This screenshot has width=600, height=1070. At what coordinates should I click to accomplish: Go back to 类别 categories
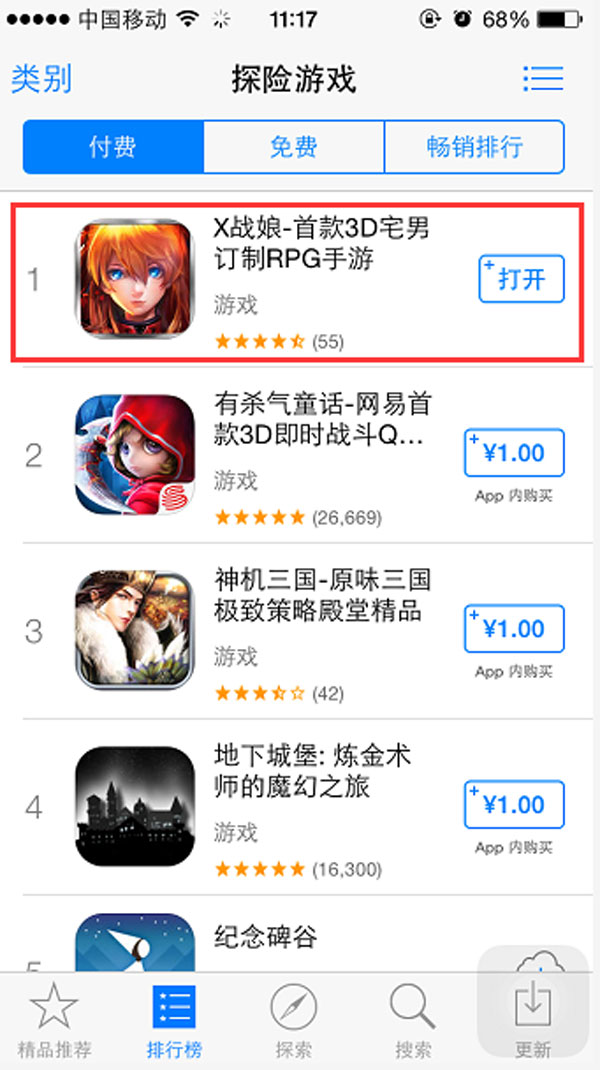pyautogui.click(x=41, y=79)
